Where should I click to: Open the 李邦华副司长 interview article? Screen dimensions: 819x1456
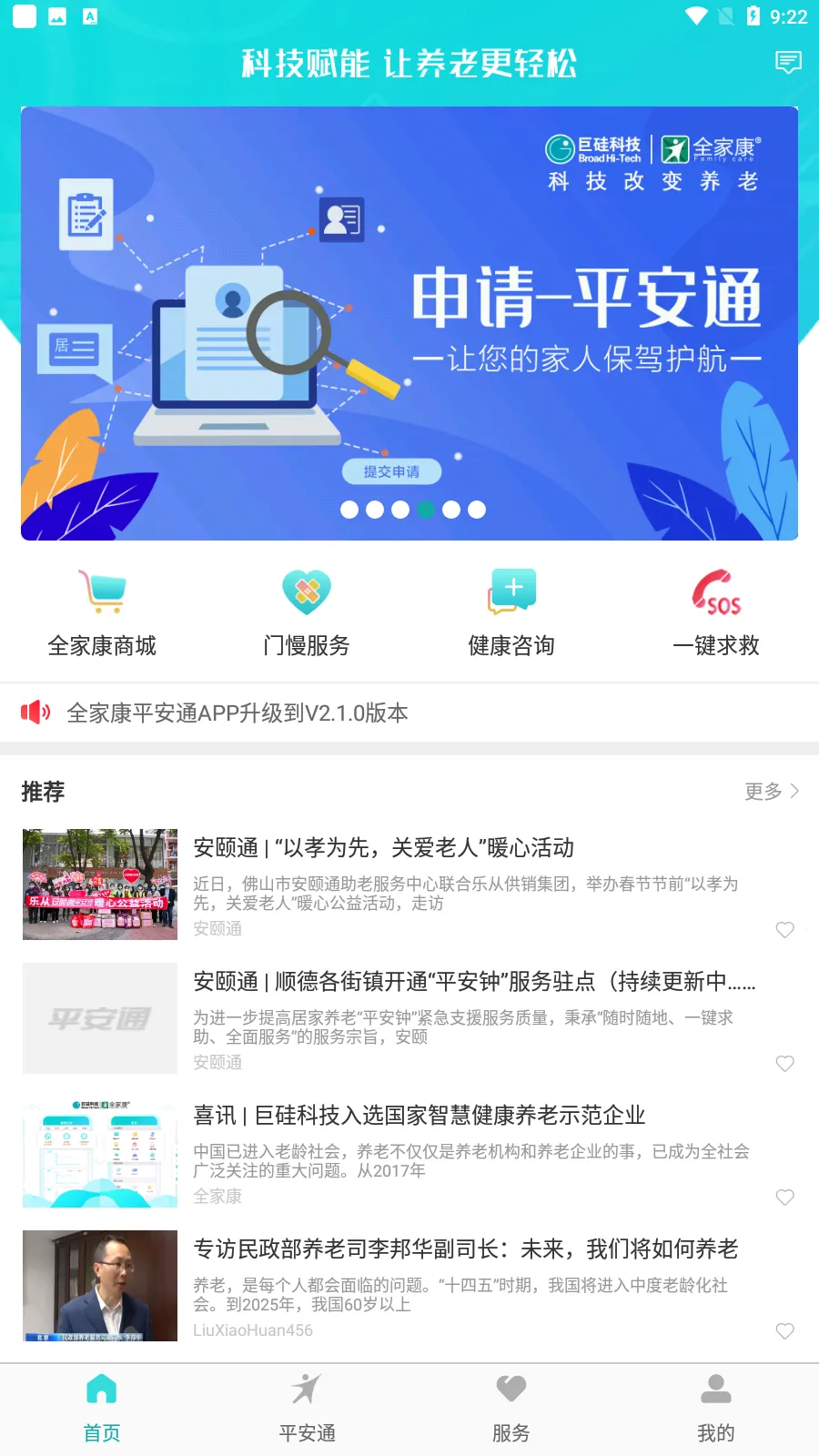tap(465, 1249)
